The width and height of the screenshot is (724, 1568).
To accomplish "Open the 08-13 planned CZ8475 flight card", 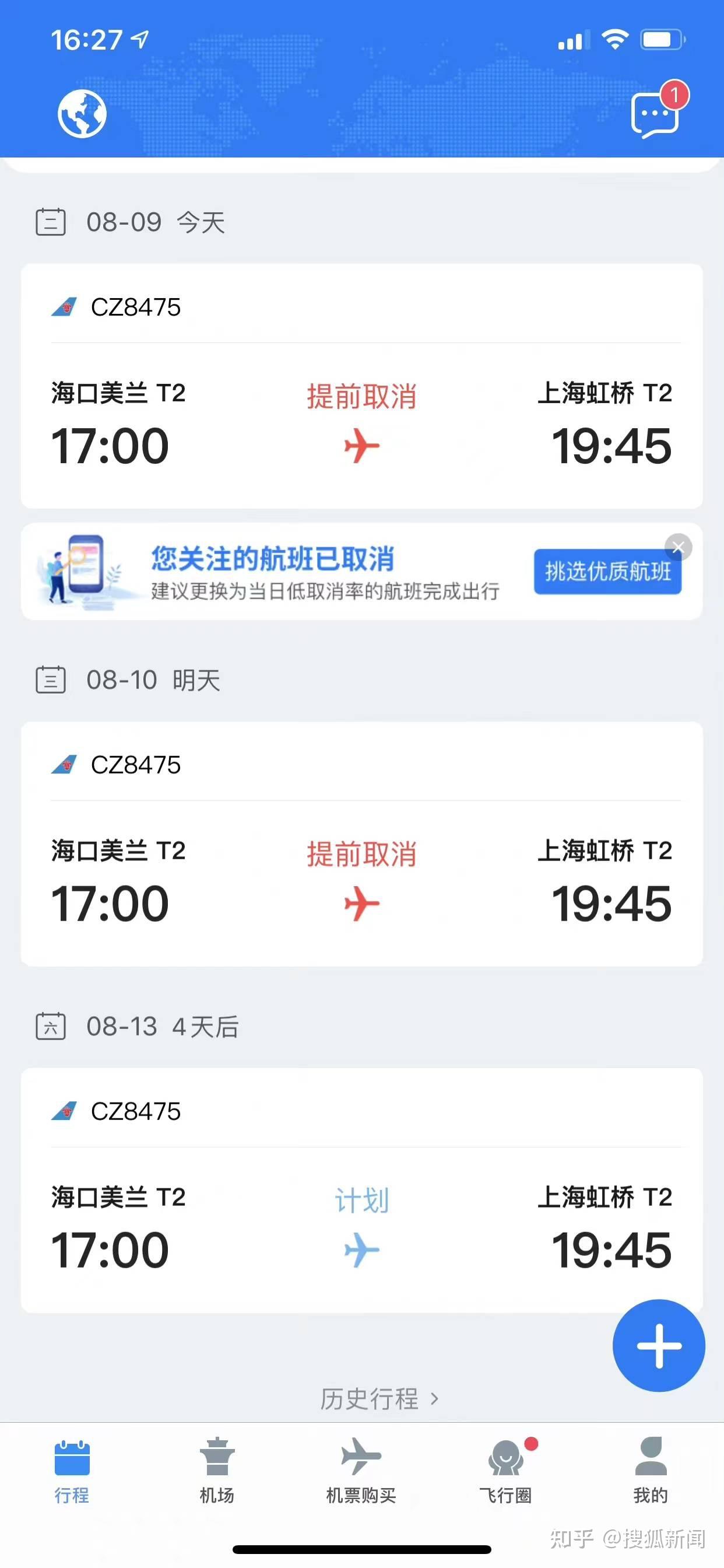I will point(362,1190).
